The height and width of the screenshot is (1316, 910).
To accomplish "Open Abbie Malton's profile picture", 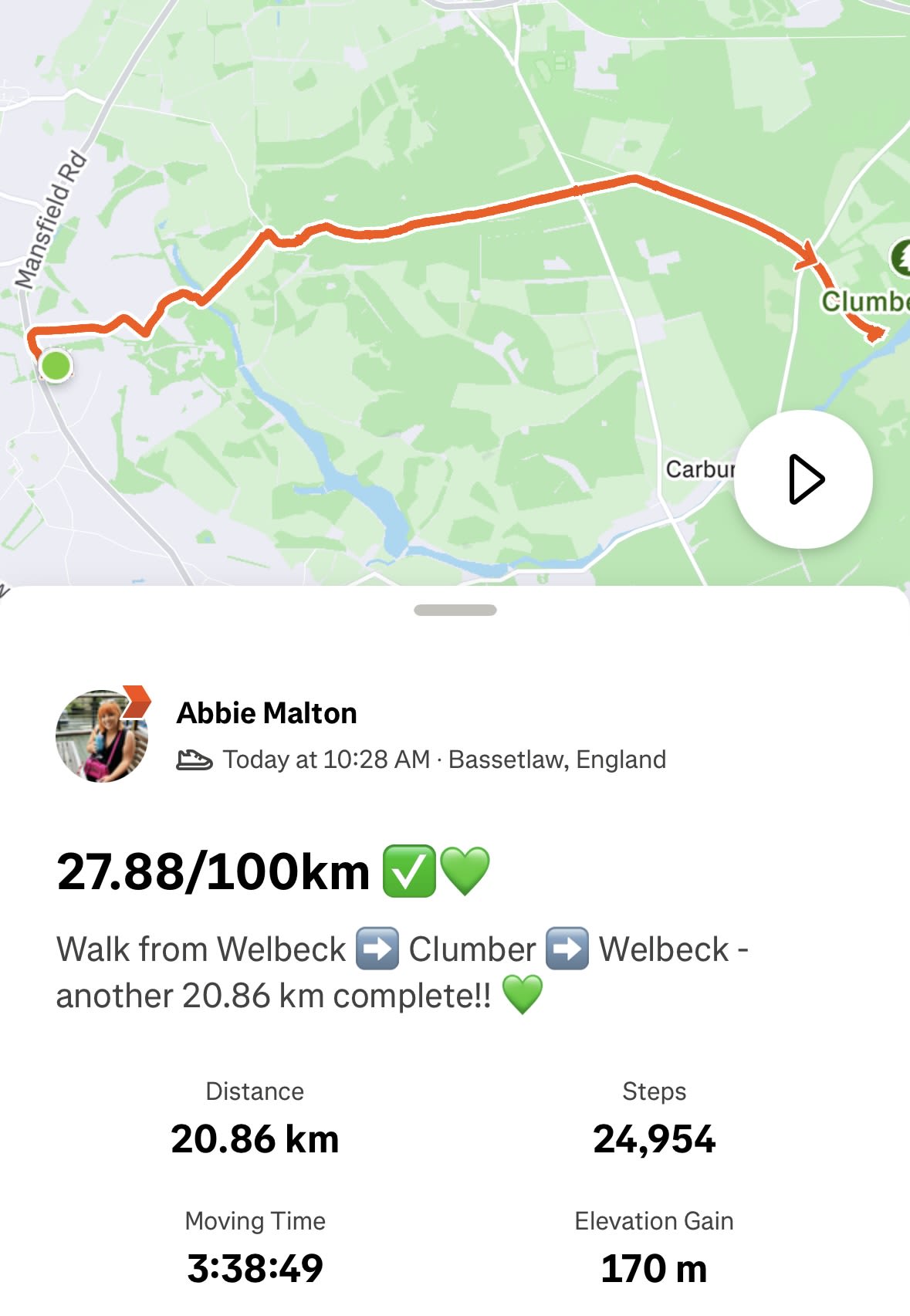I will click(102, 736).
